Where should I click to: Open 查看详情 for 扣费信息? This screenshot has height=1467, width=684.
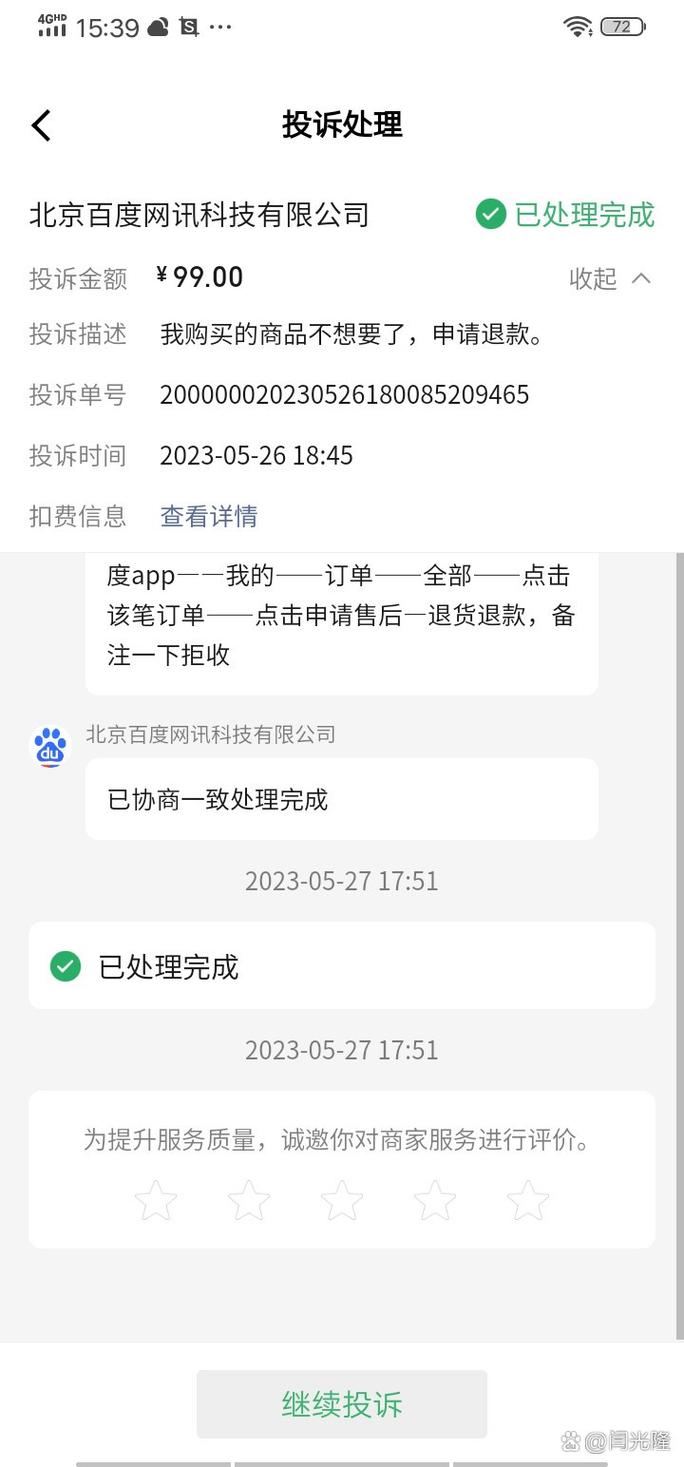coord(209,516)
